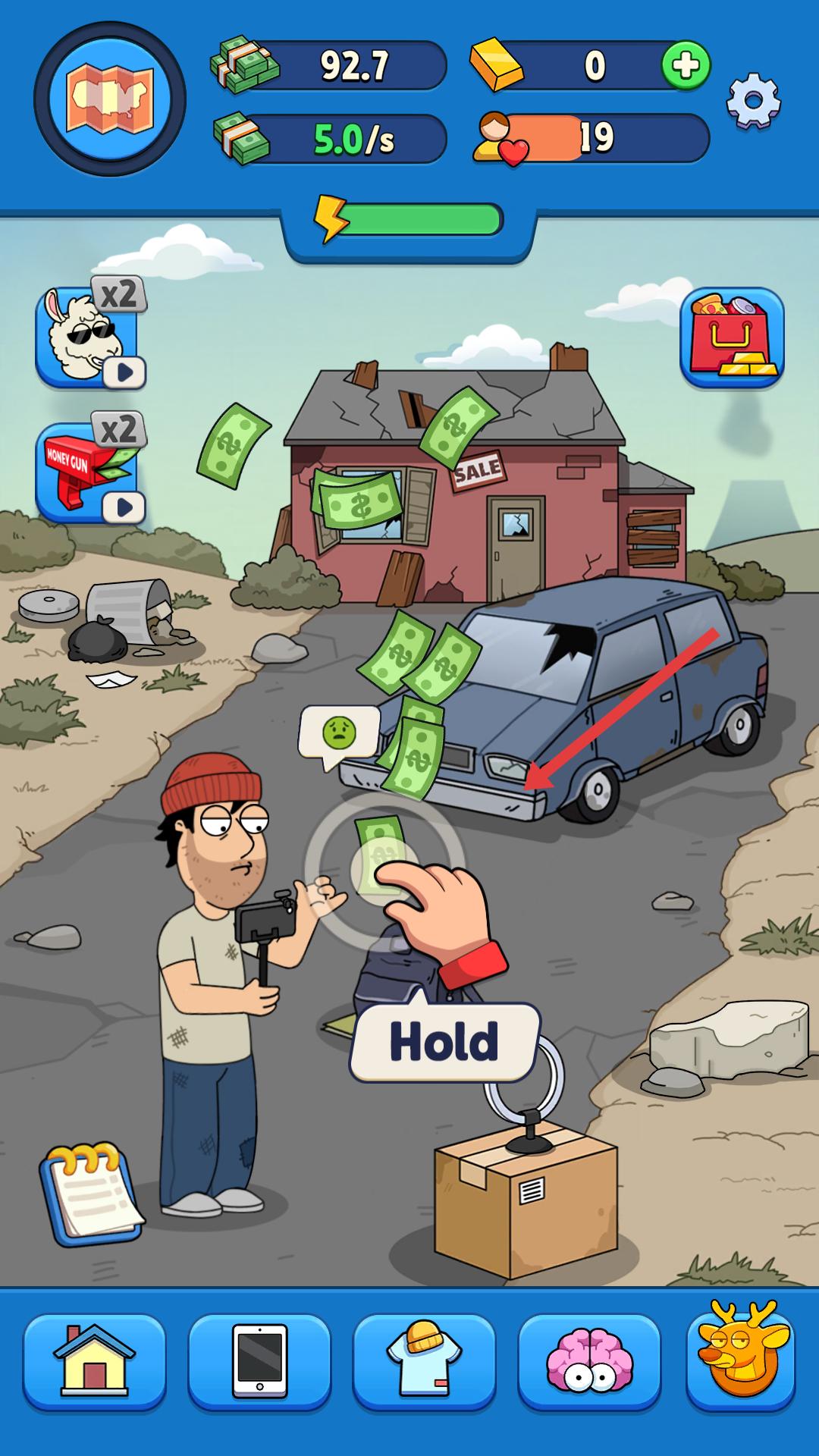Open the brain skills tab
This screenshot has width=819, height=1456.
coord(589,1361)
